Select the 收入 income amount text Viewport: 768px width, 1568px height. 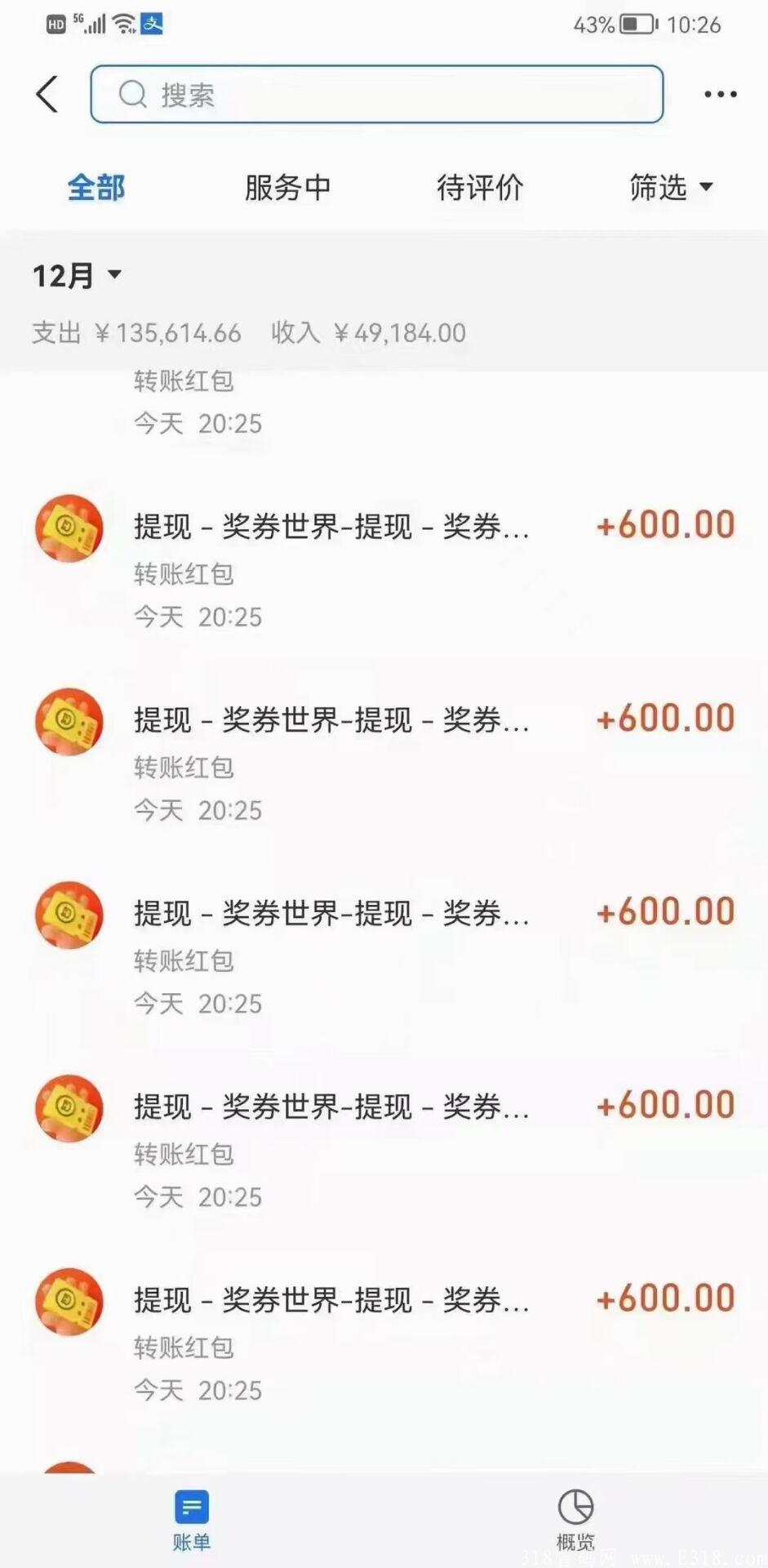(367, 332)
